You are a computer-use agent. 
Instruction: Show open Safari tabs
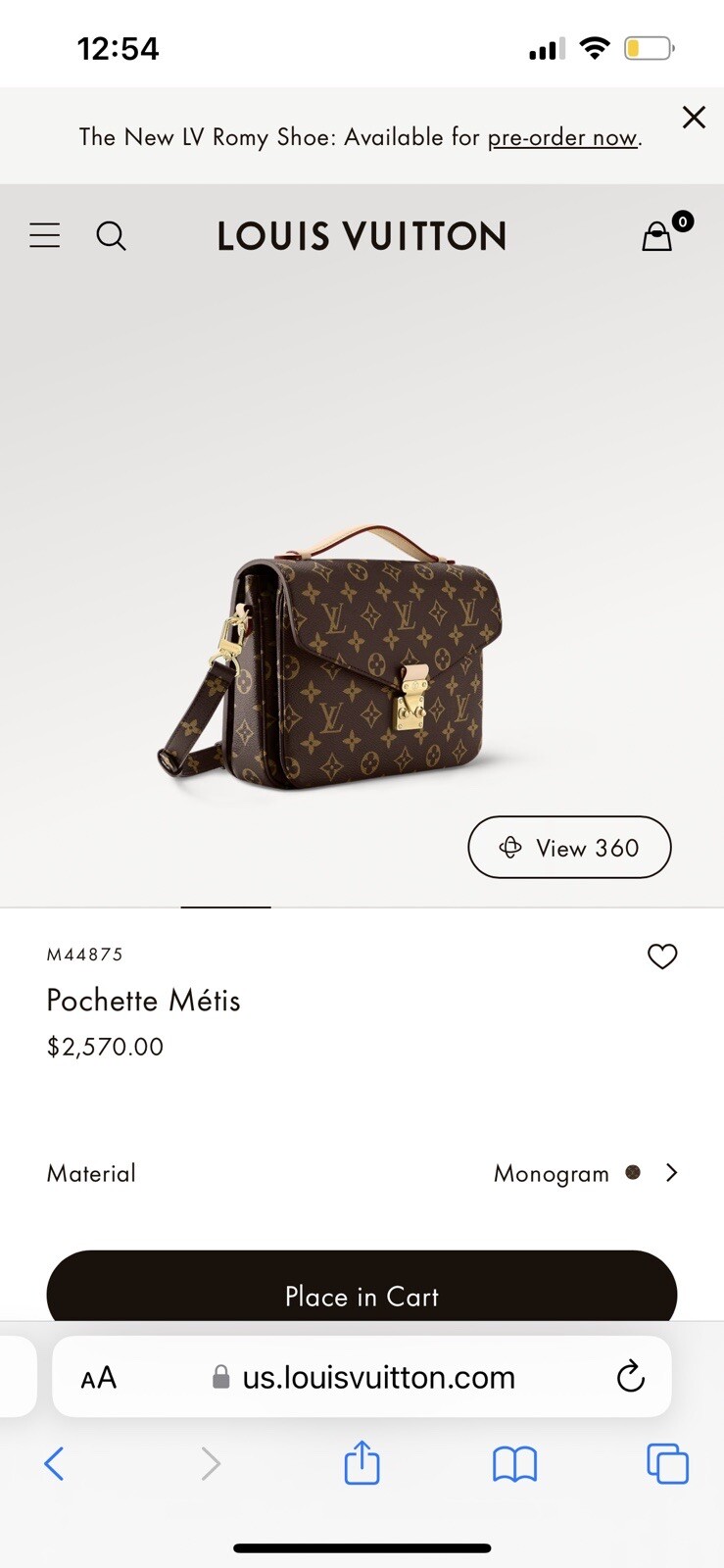(667, 1464)
